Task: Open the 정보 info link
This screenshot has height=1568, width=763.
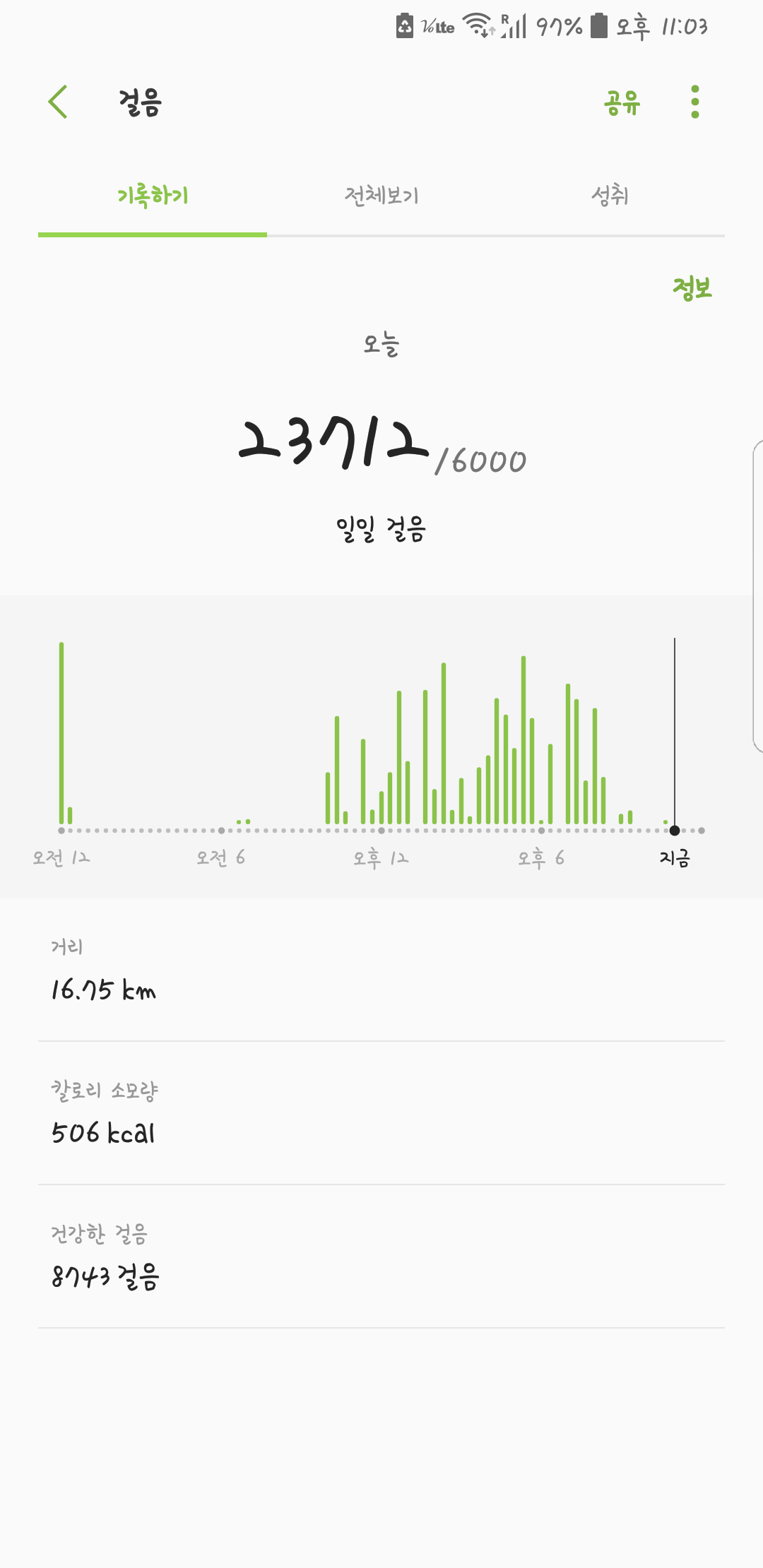Action: tap(692, 288)
